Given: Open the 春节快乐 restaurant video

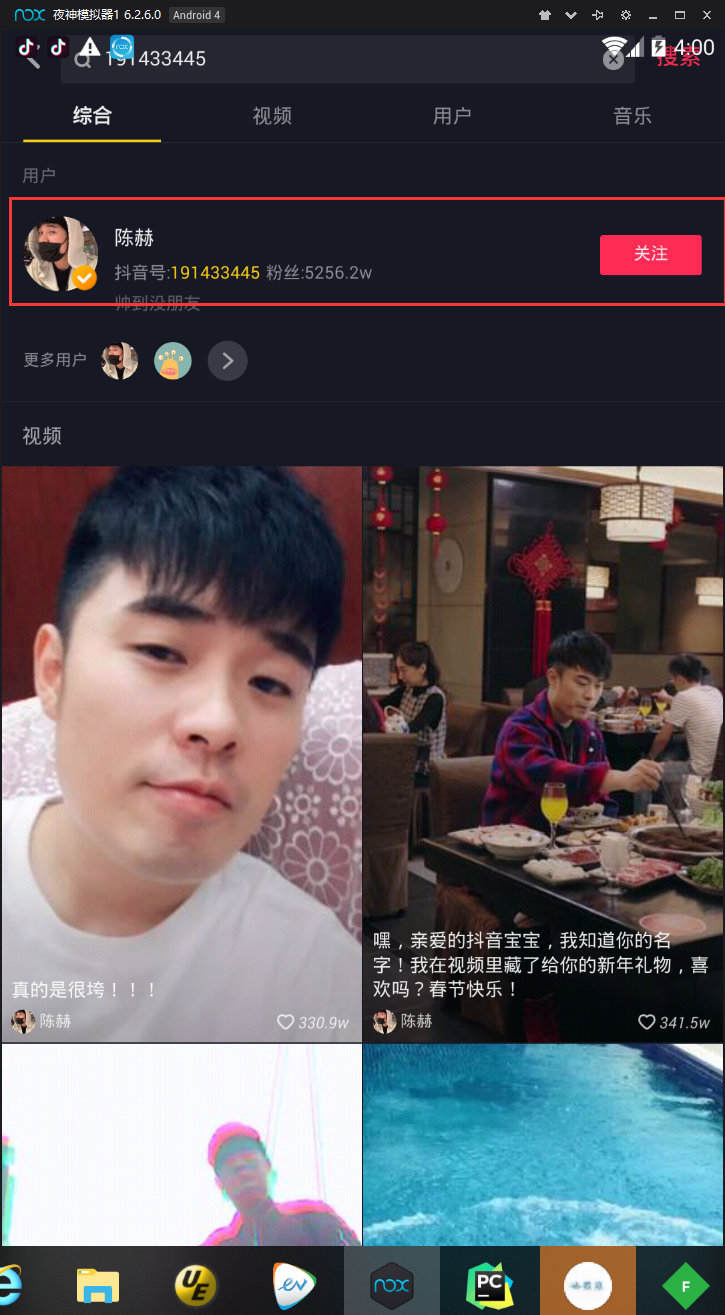Looking at the screenshot, I should tap(542, 740).
